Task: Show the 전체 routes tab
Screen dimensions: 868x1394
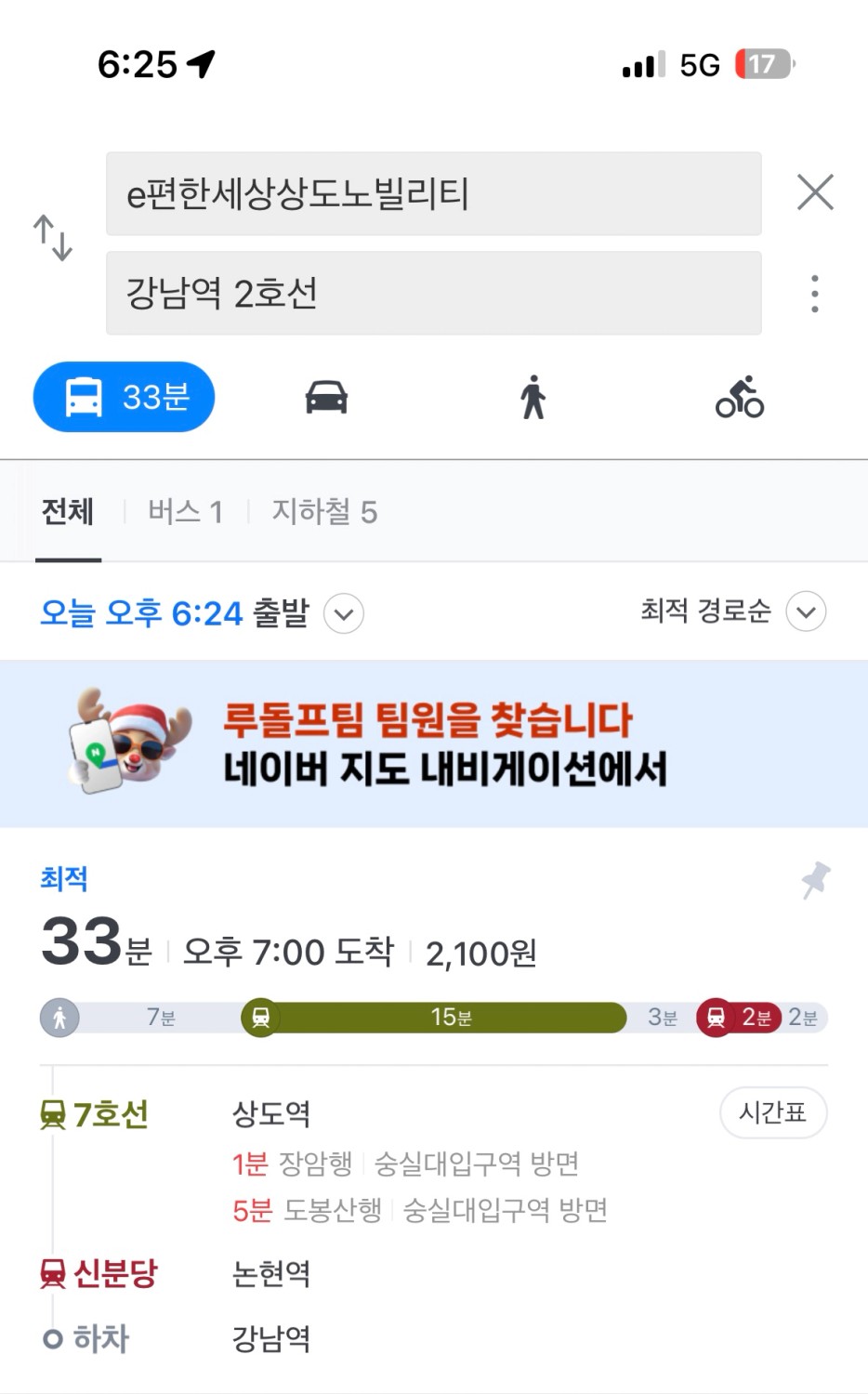Action: [68, 511]
